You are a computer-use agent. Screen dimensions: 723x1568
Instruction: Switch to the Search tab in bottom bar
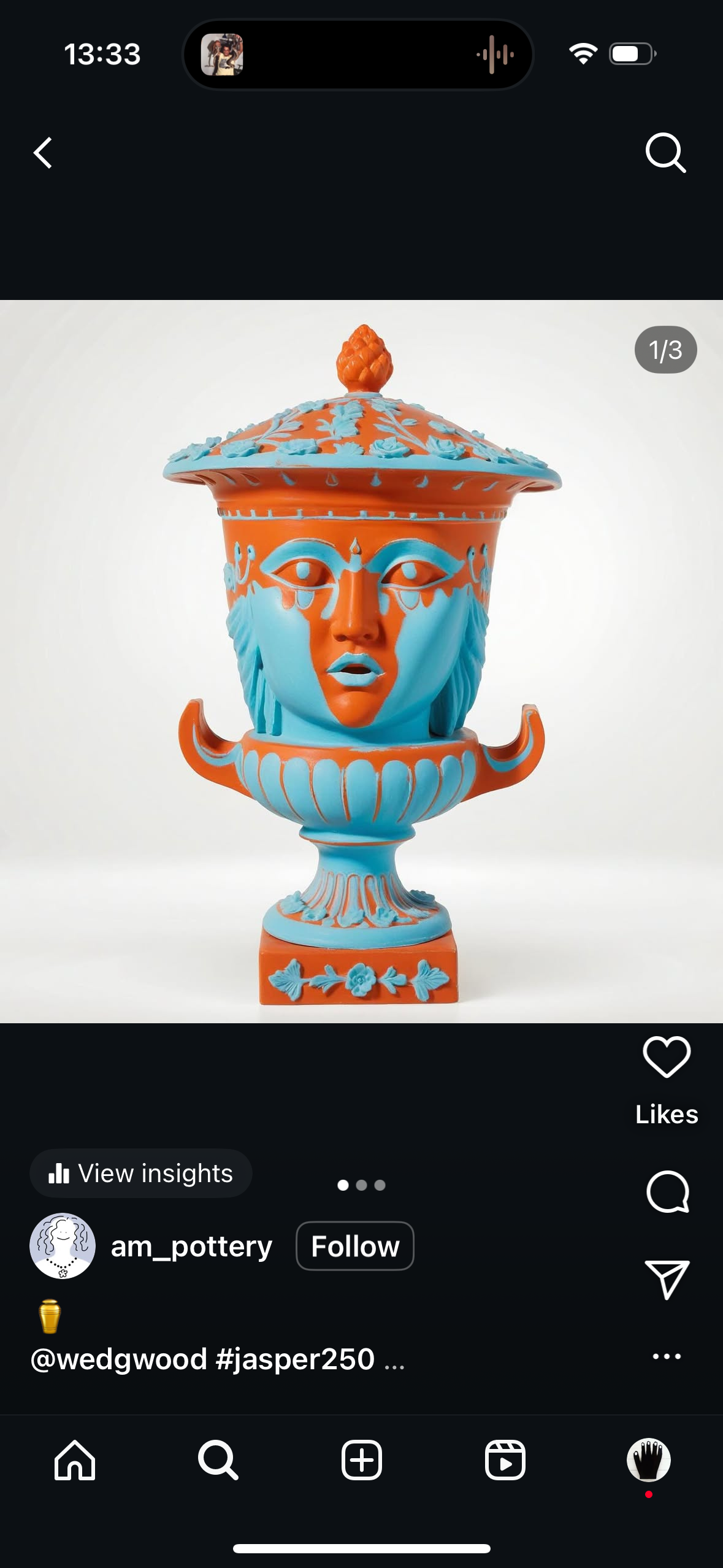point(218,1460)
